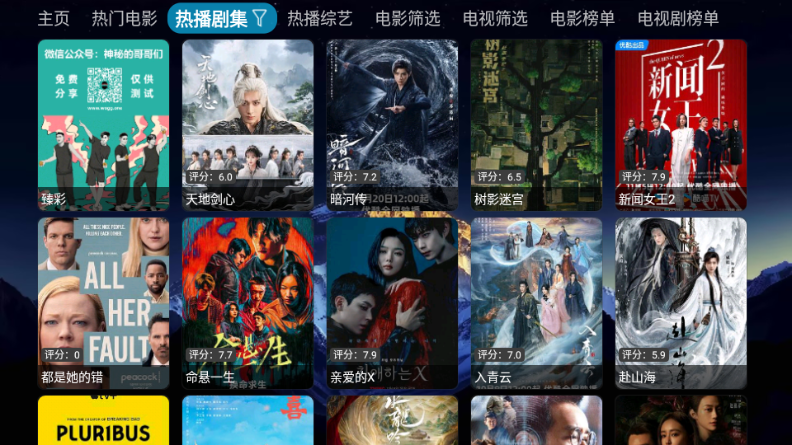This screenshot has width=792, height=445.
Task: Open the drama 天地剑心
Action: tap(248, 124)
